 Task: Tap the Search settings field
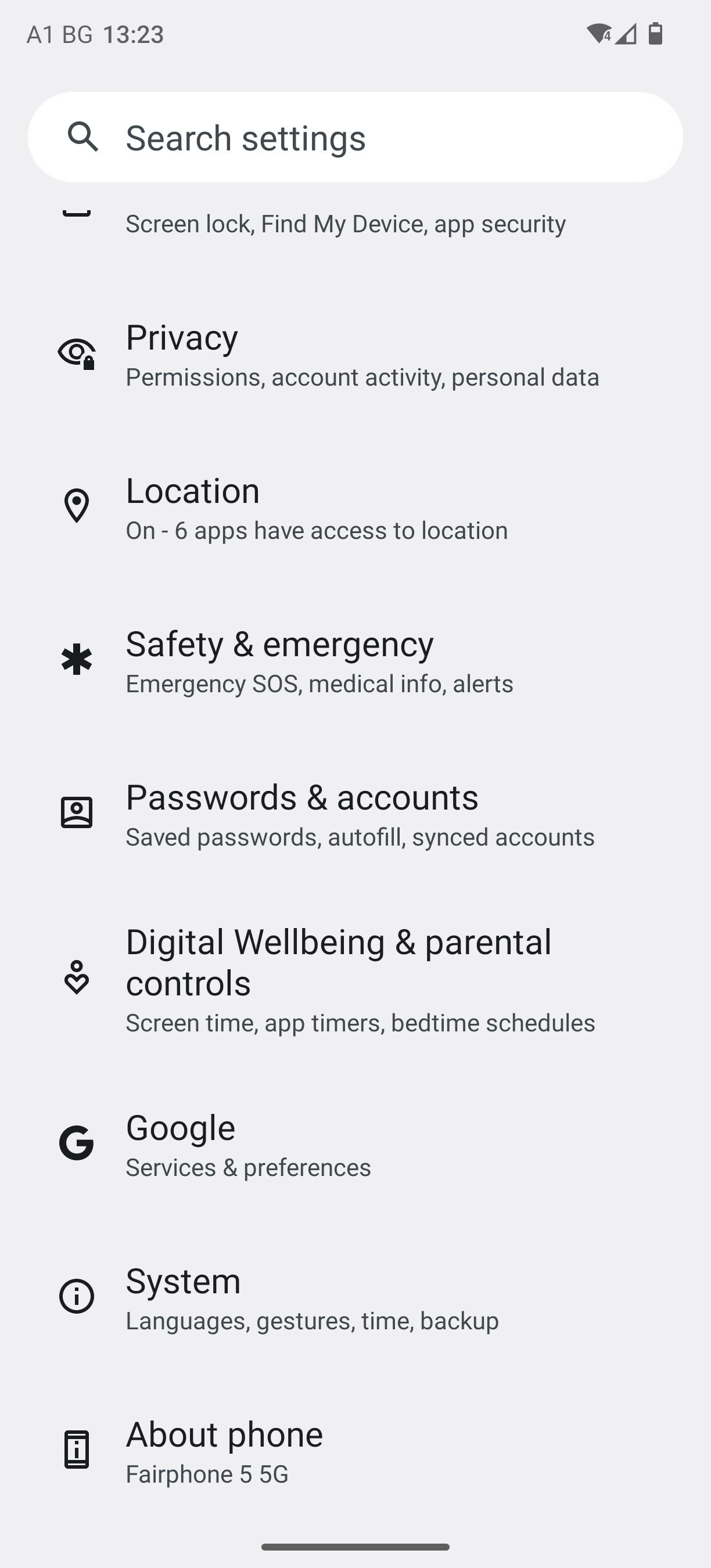pyautogui.click(x=355, y=137)
